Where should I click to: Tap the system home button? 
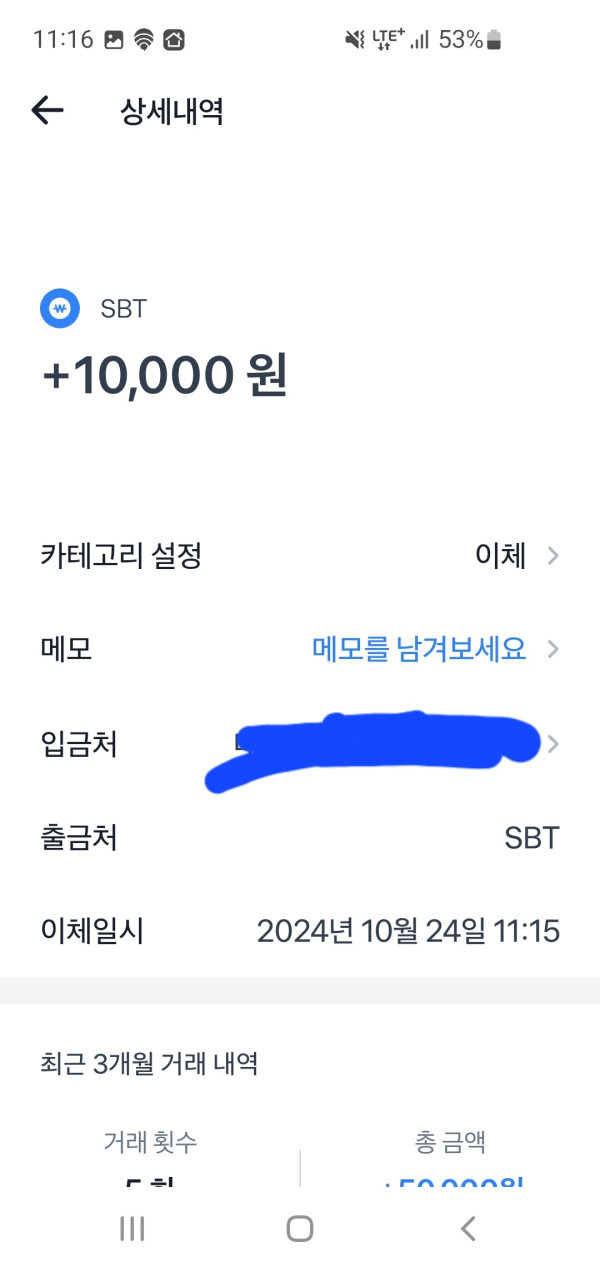(x=300, y=1228)
